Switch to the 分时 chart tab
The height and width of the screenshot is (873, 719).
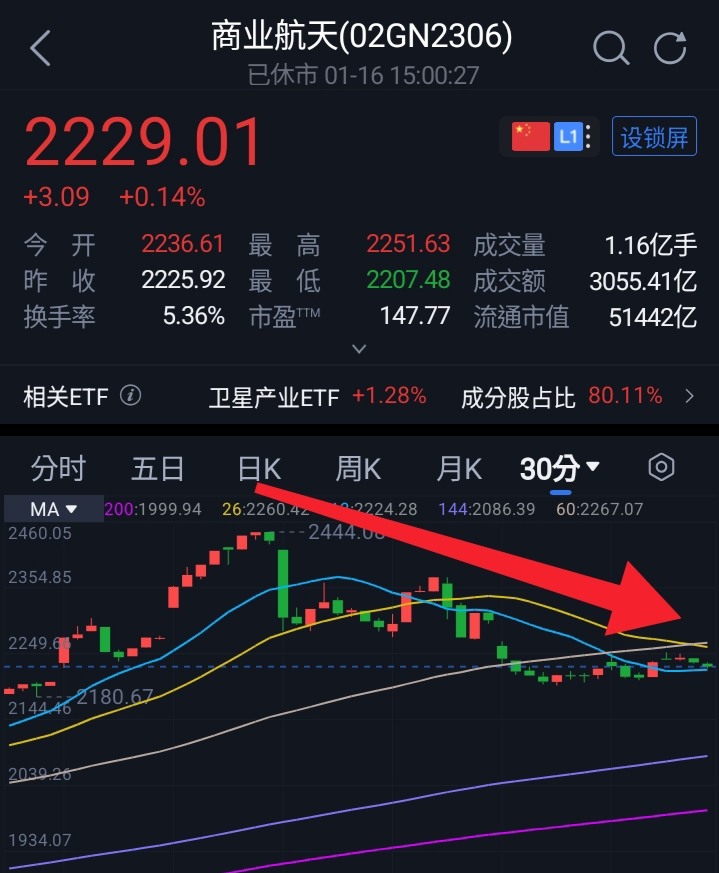pyautogui.click(x=58, y=469)
